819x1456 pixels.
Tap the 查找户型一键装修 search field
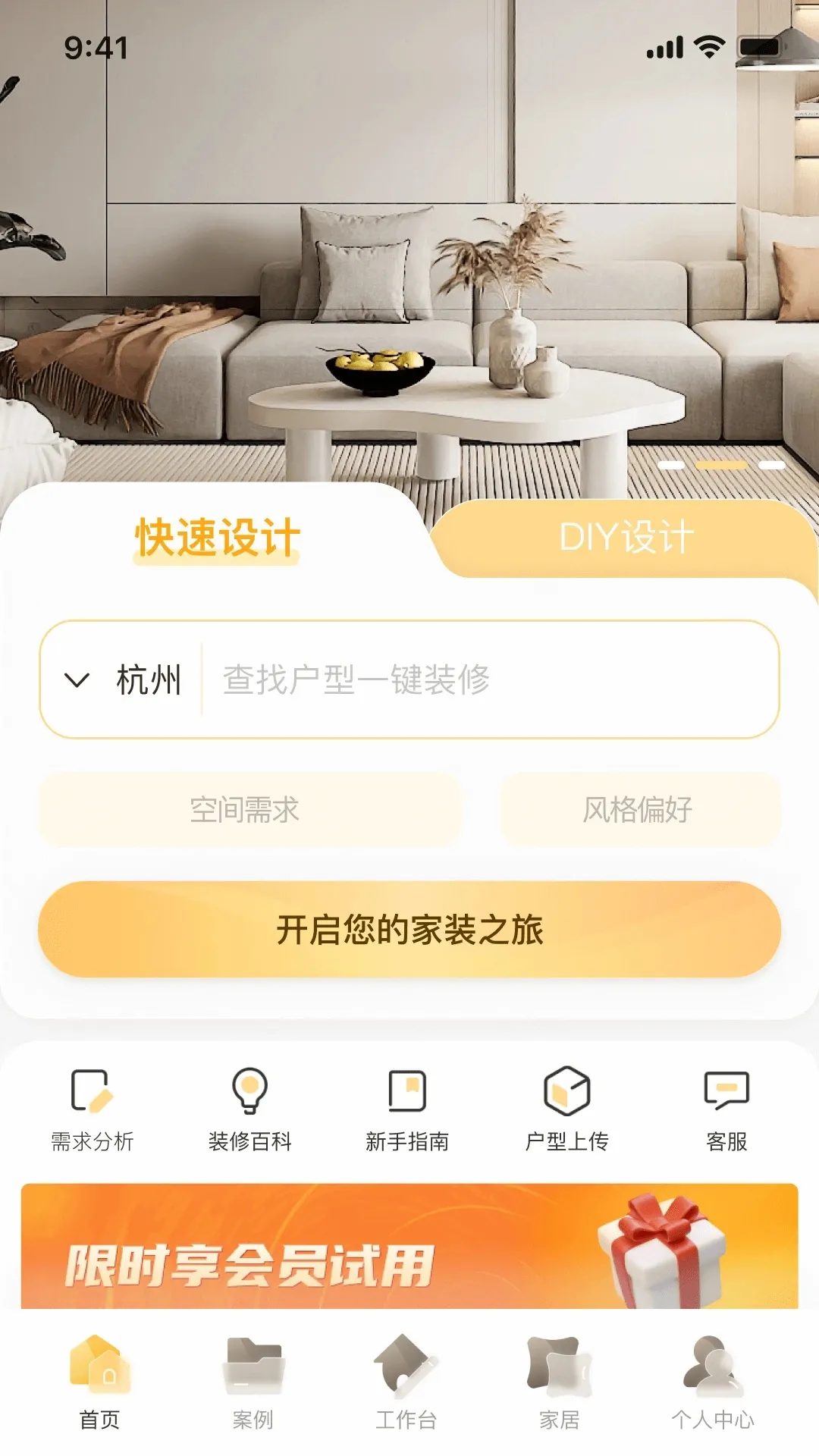point(485,679)
